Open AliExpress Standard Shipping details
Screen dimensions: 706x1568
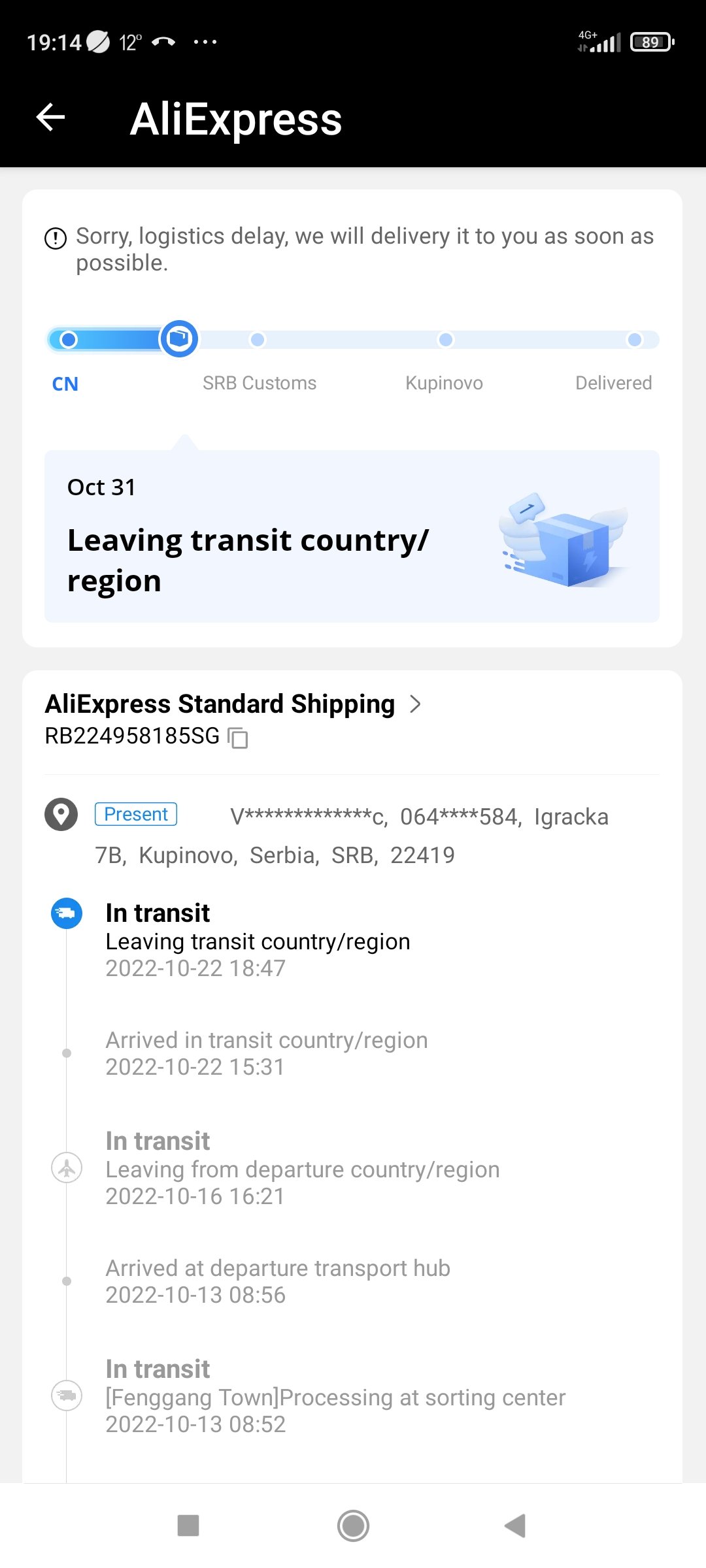coord(233,704)
